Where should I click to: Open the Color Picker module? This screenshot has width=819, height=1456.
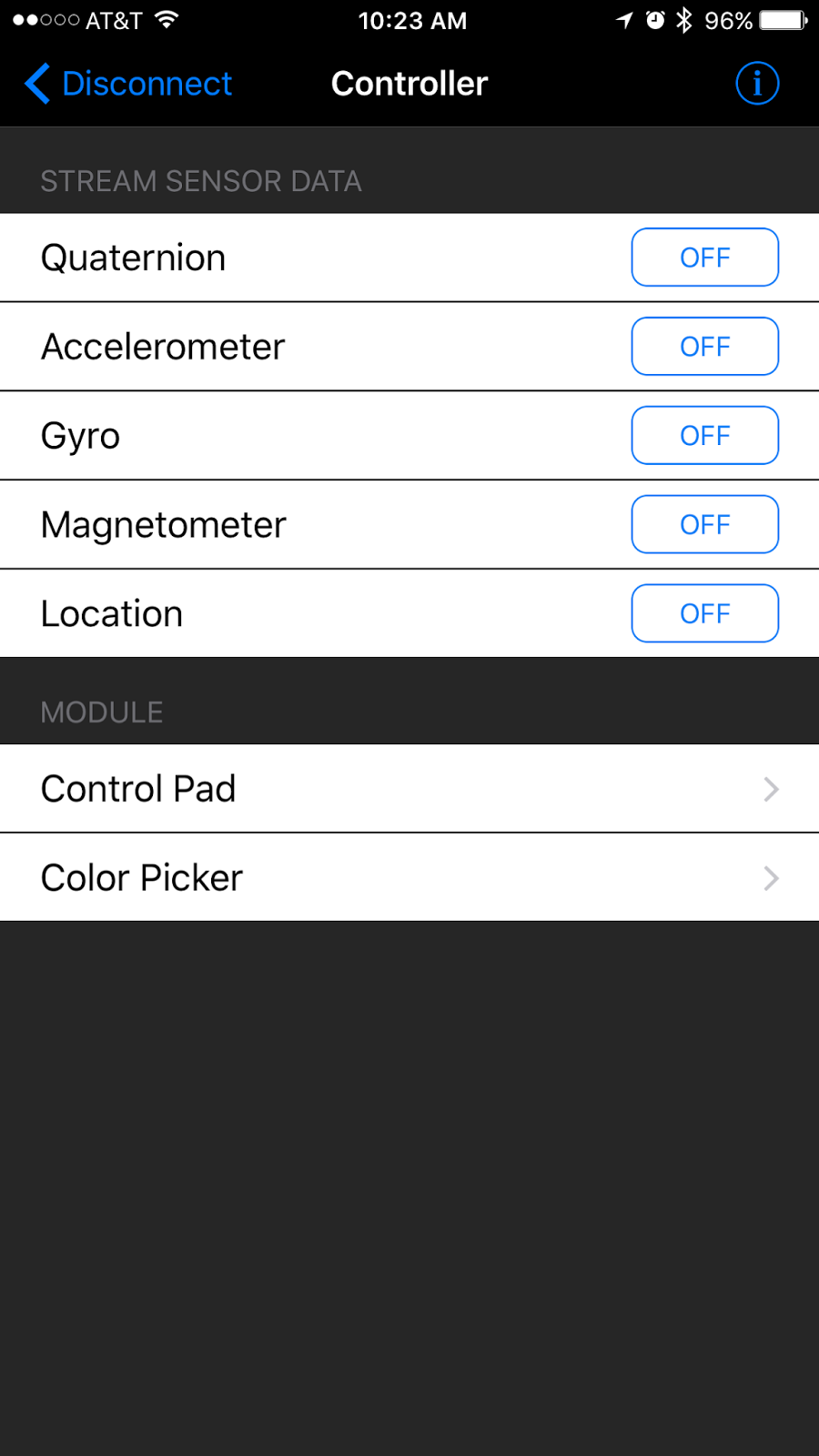[x=409, y=878]
